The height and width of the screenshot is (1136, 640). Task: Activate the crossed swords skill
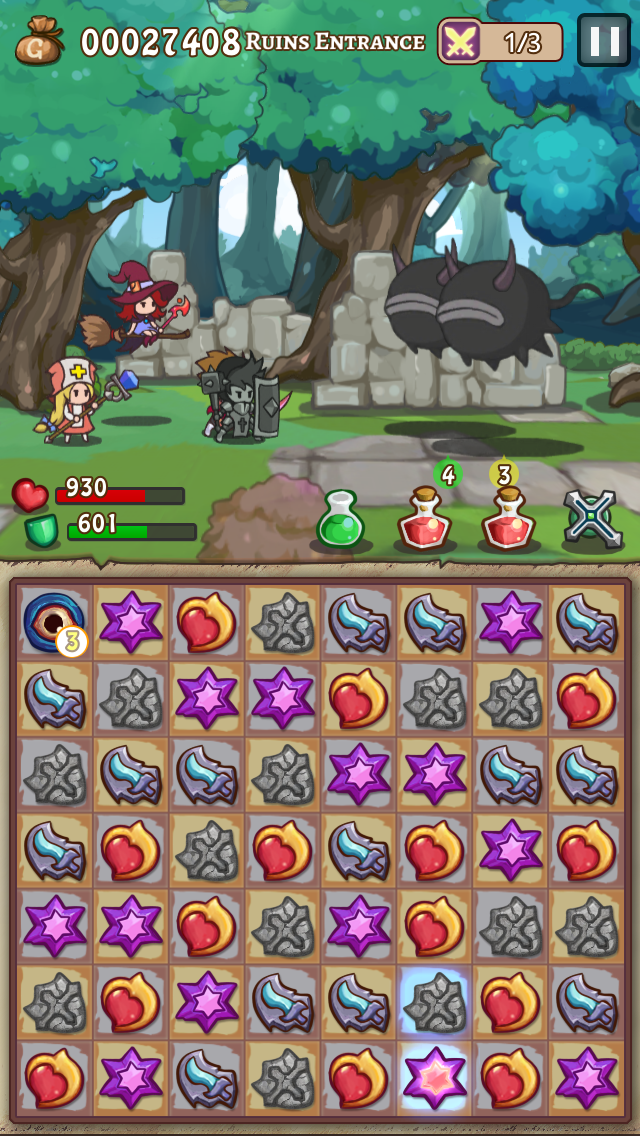(x=592, y=519)
